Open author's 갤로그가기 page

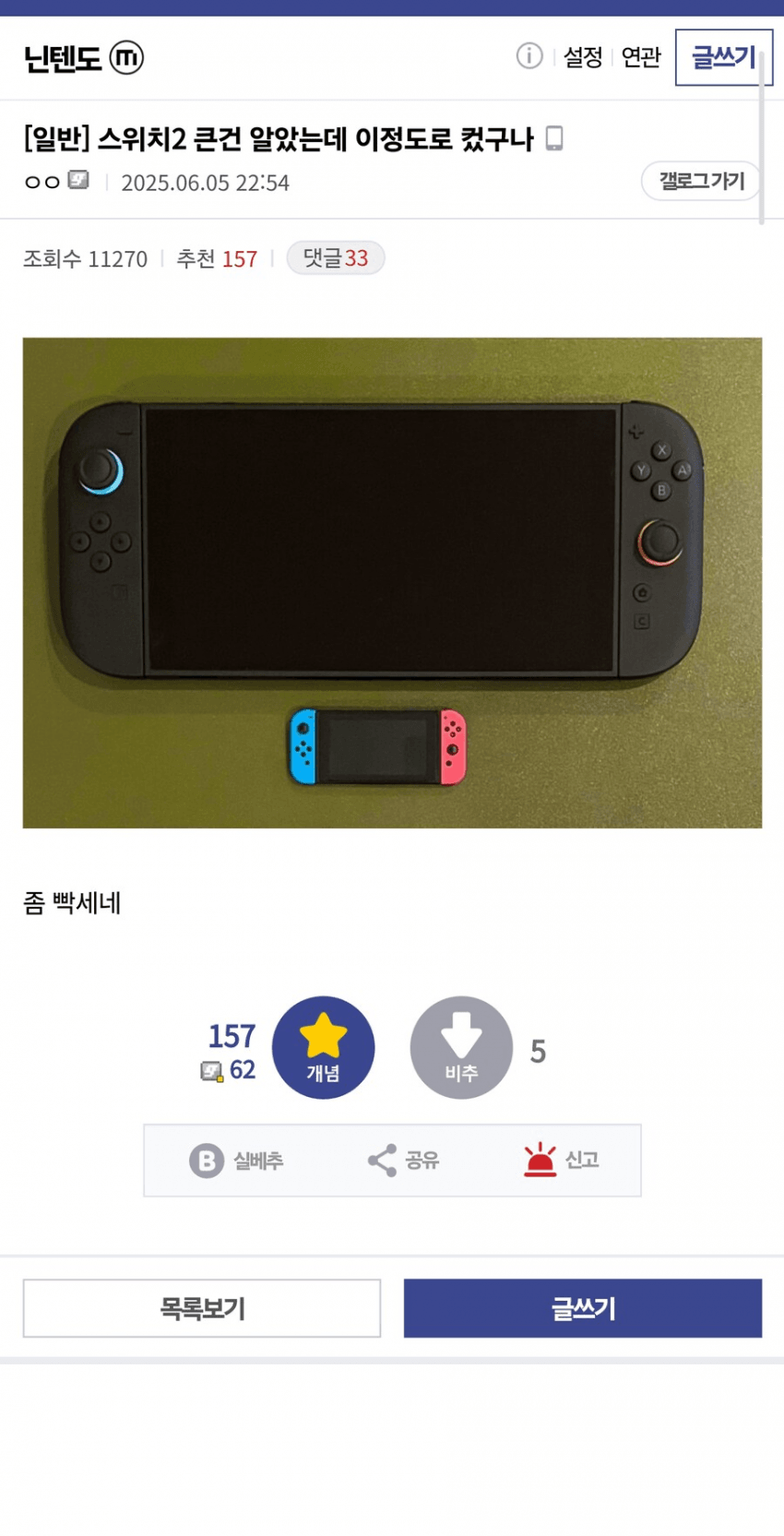701,181
